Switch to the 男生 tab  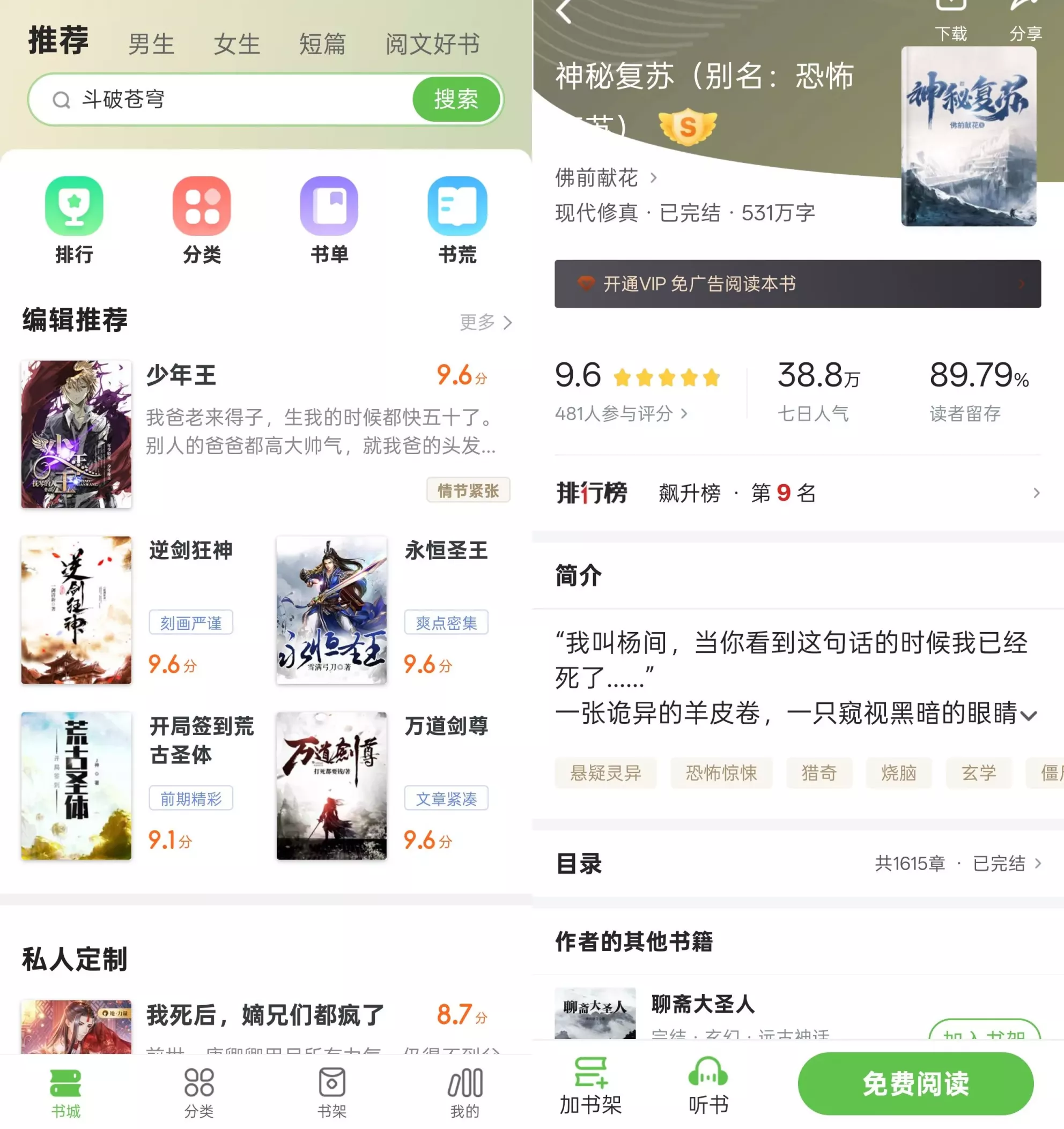(151, 44)
